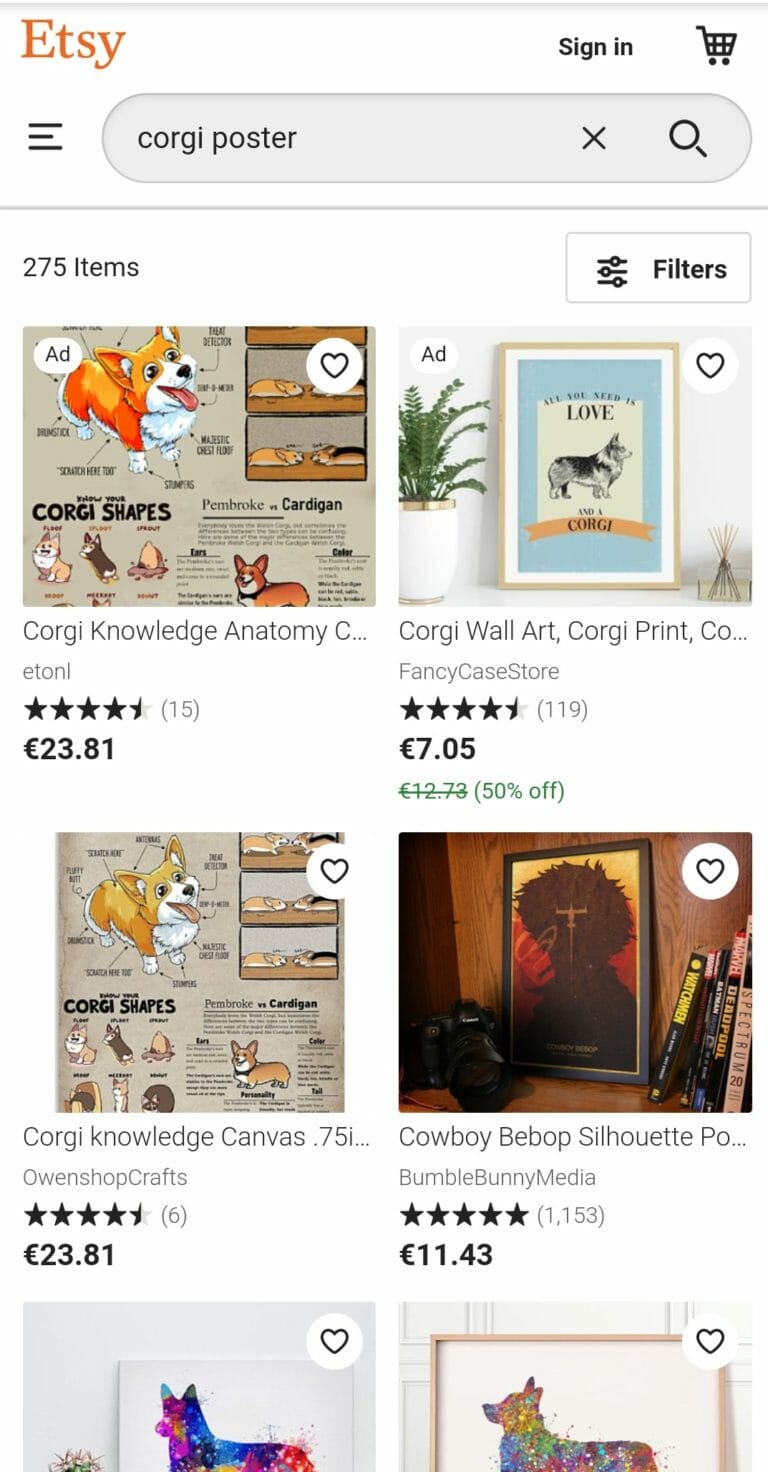Favorite the Corgi knowledge Canvas listing

pos(334,871)
